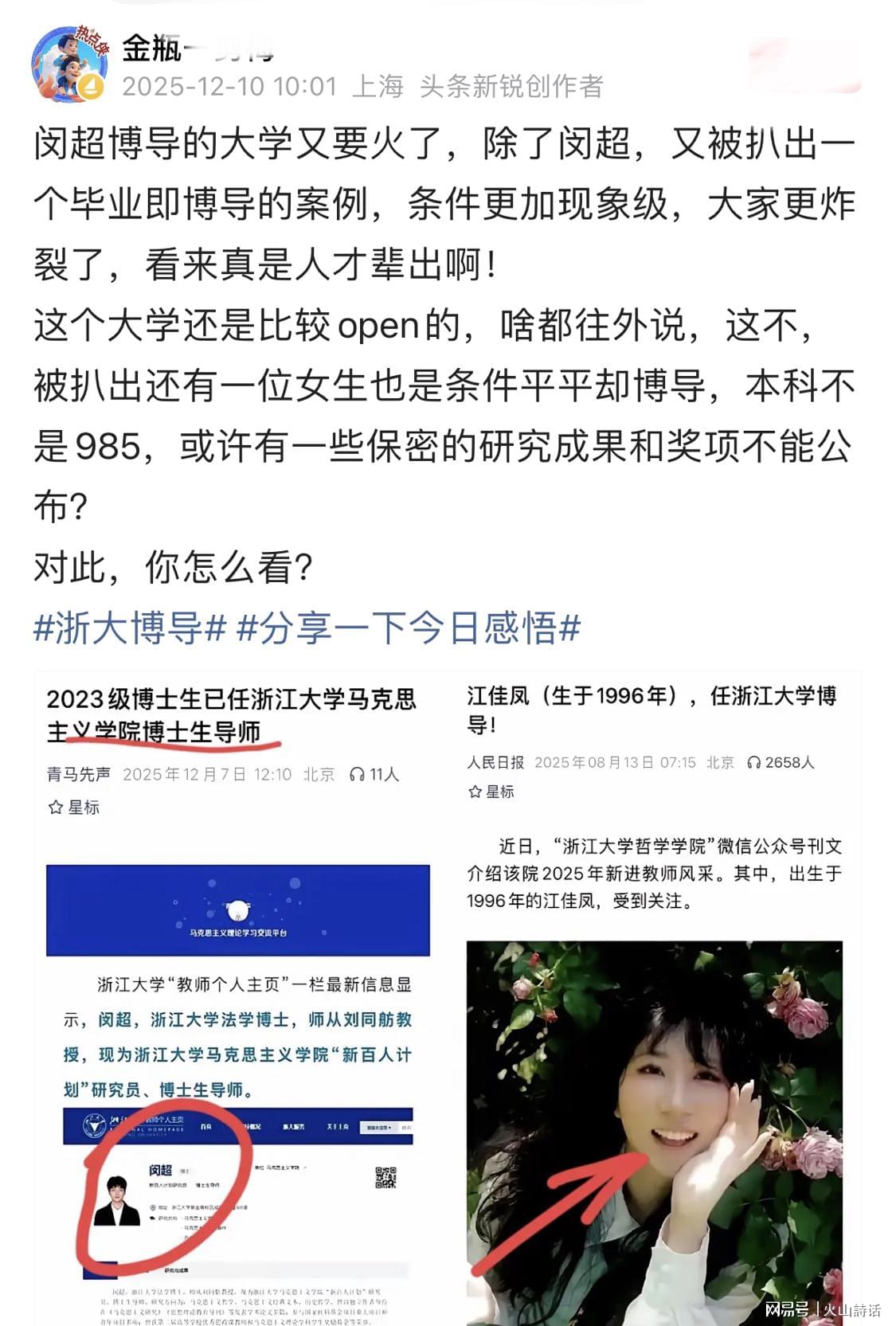Open the #浙大博导# hashtag

point(131,628)
